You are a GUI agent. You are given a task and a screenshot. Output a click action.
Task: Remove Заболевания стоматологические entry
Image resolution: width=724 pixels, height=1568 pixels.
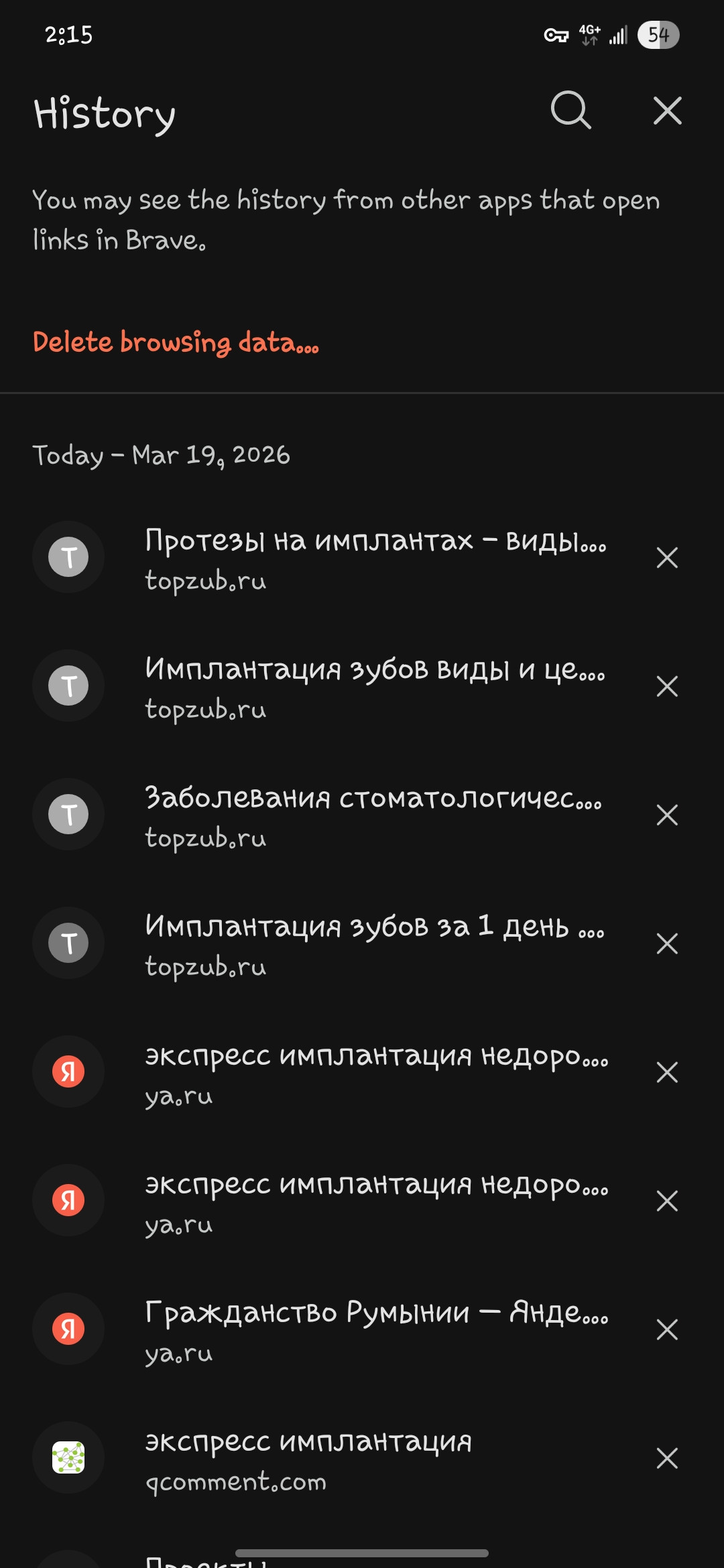667,815
